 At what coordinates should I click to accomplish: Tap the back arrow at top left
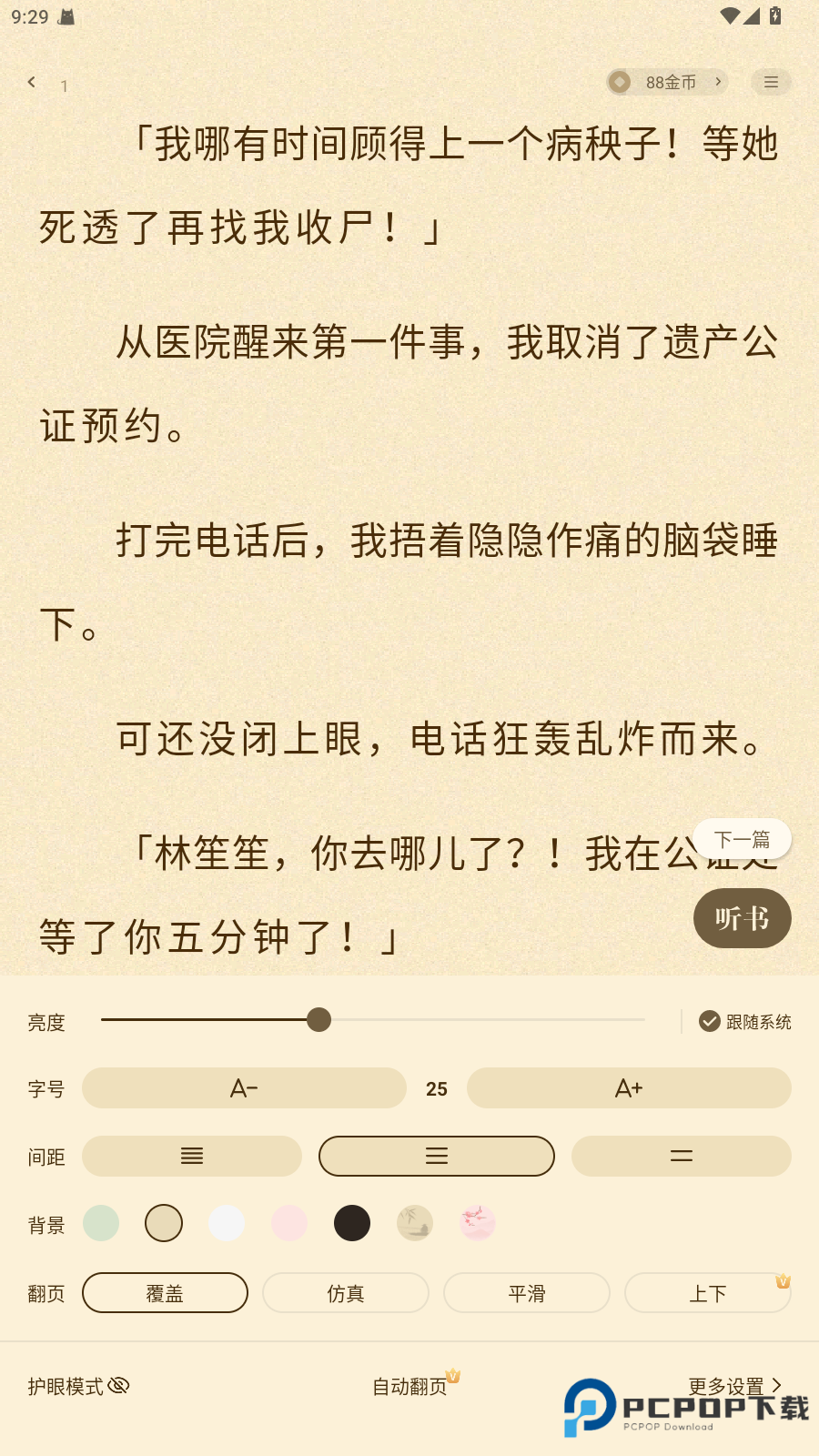pyautogui.click(x=31, y=82)
